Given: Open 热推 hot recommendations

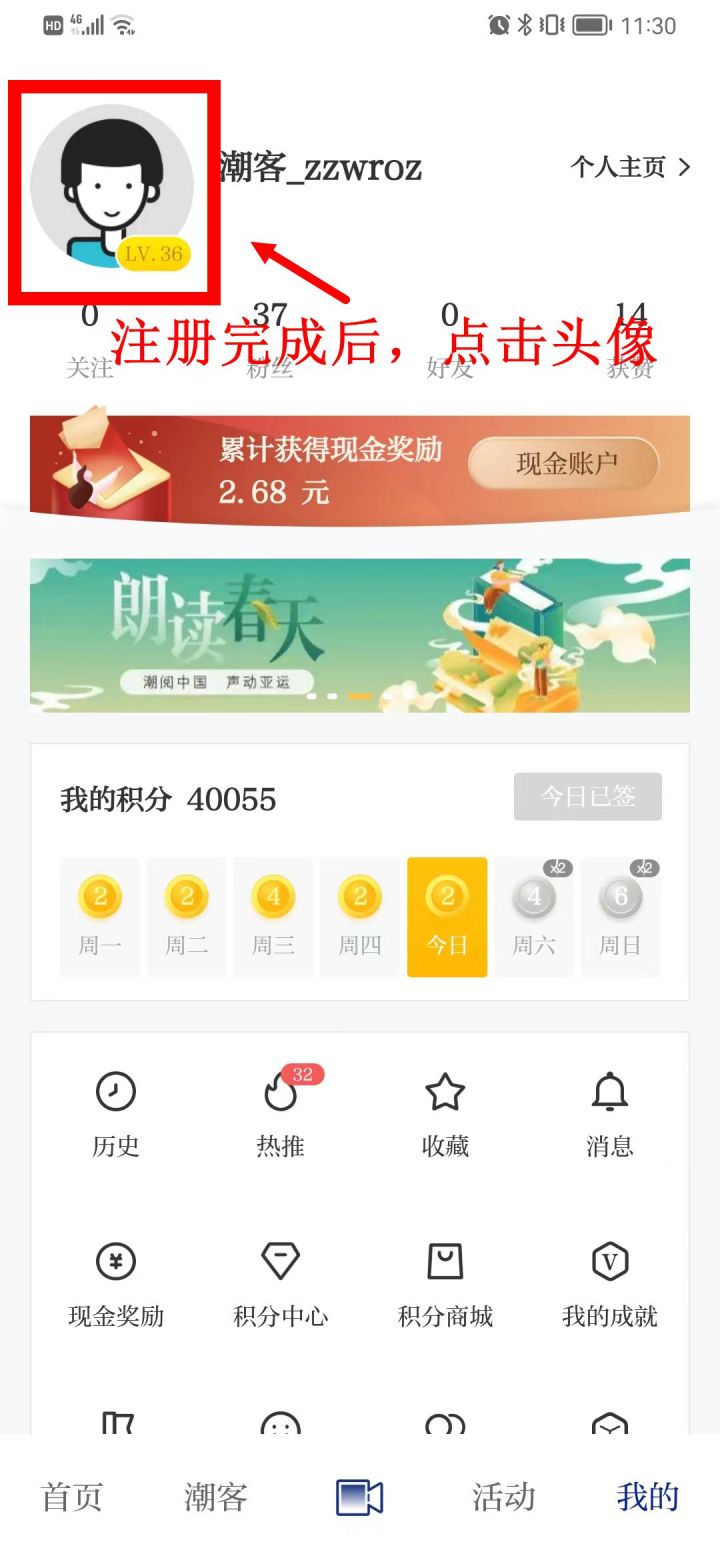Looking at the screenshot, I should [280, 1113].
